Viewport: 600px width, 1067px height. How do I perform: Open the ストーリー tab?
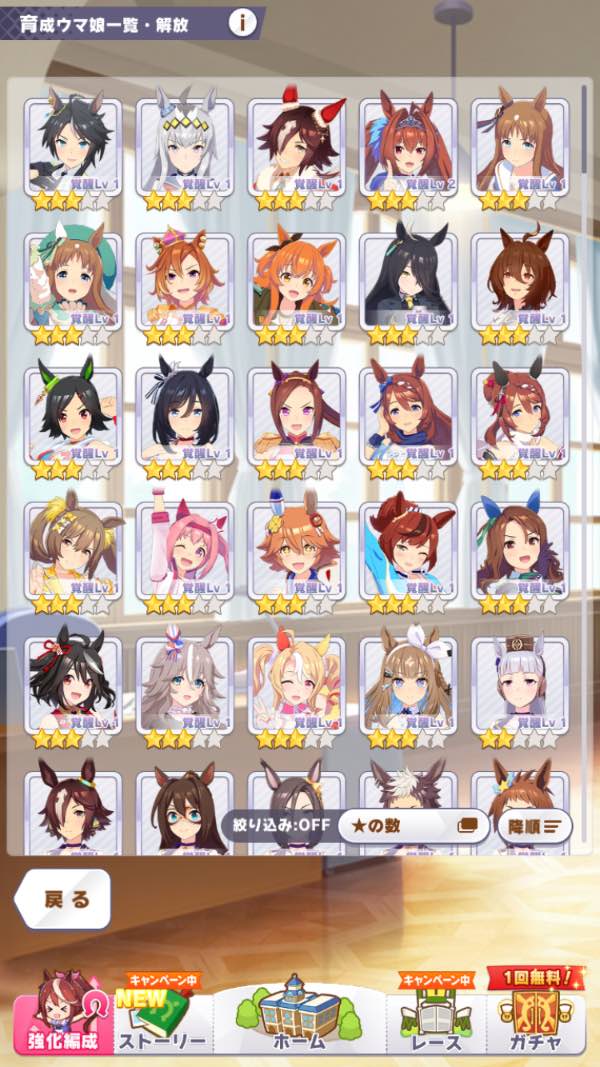click(x=163, y=1014)
